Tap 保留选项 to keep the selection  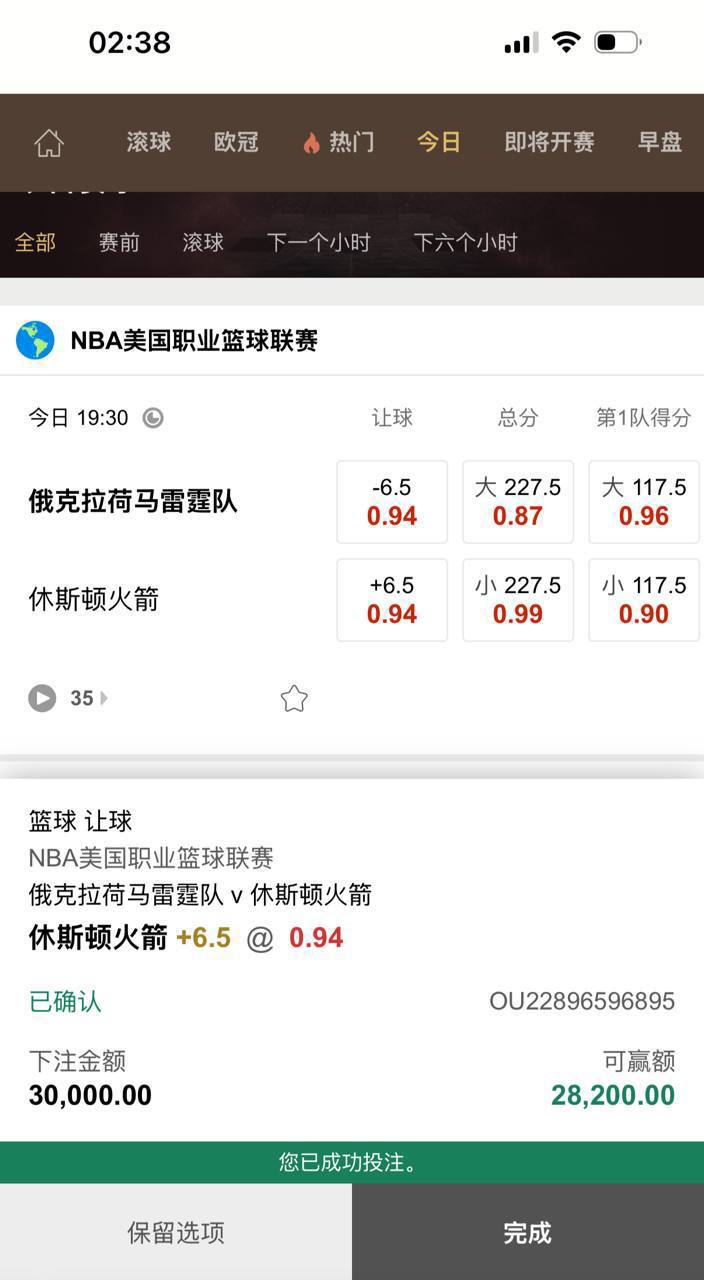(x=176, y=1232)
